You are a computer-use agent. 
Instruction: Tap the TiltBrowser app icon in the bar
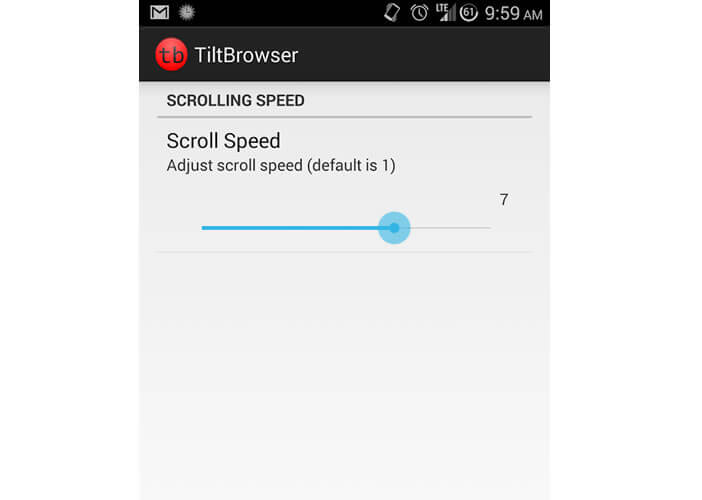[x=171, y=55]
